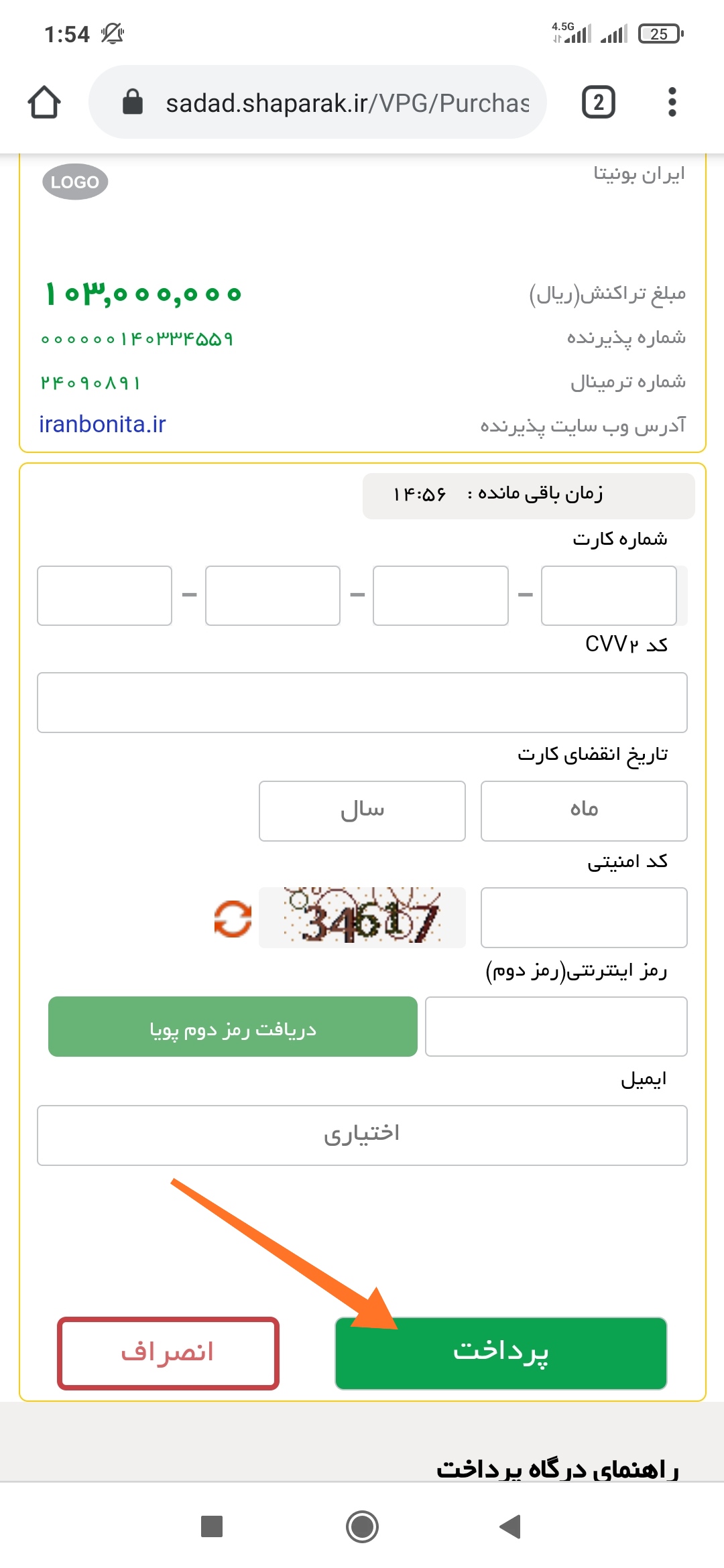Cancel the transaction with انصراف
The height and width of the screenshot is (1568, 724).
click(x=168, y=1354)
